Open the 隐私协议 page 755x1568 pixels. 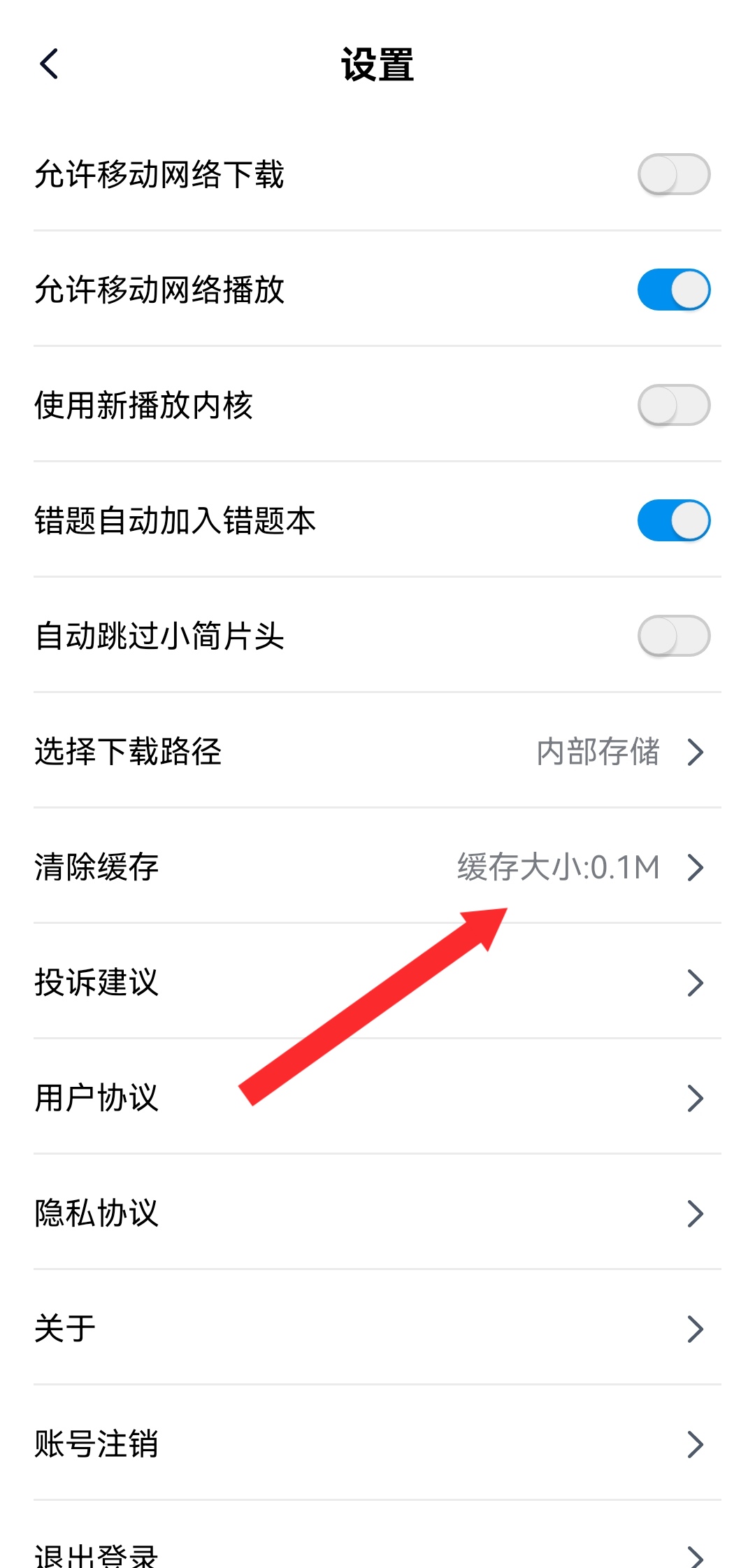(x=377, y=1213)
